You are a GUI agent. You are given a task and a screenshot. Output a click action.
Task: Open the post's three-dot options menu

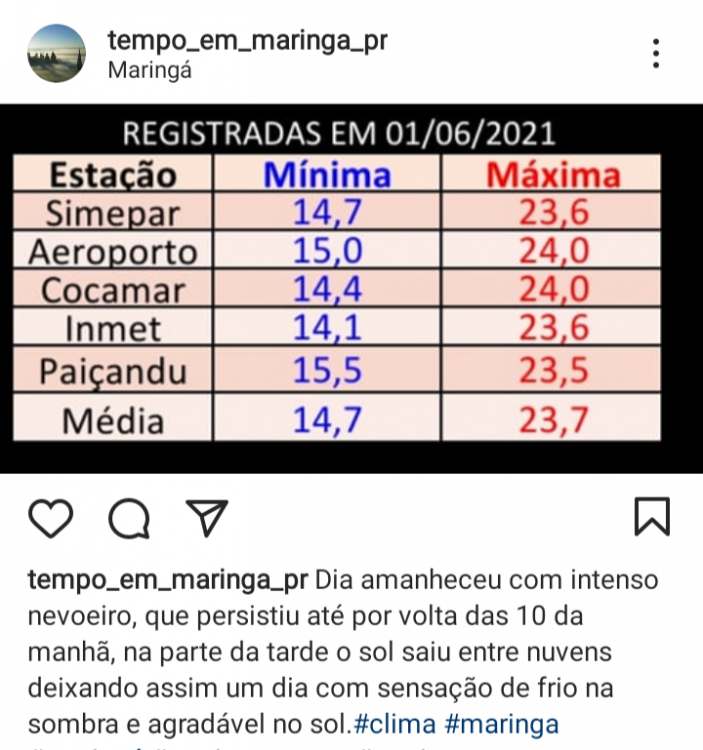pyautogui.click(x=656, y=54)
